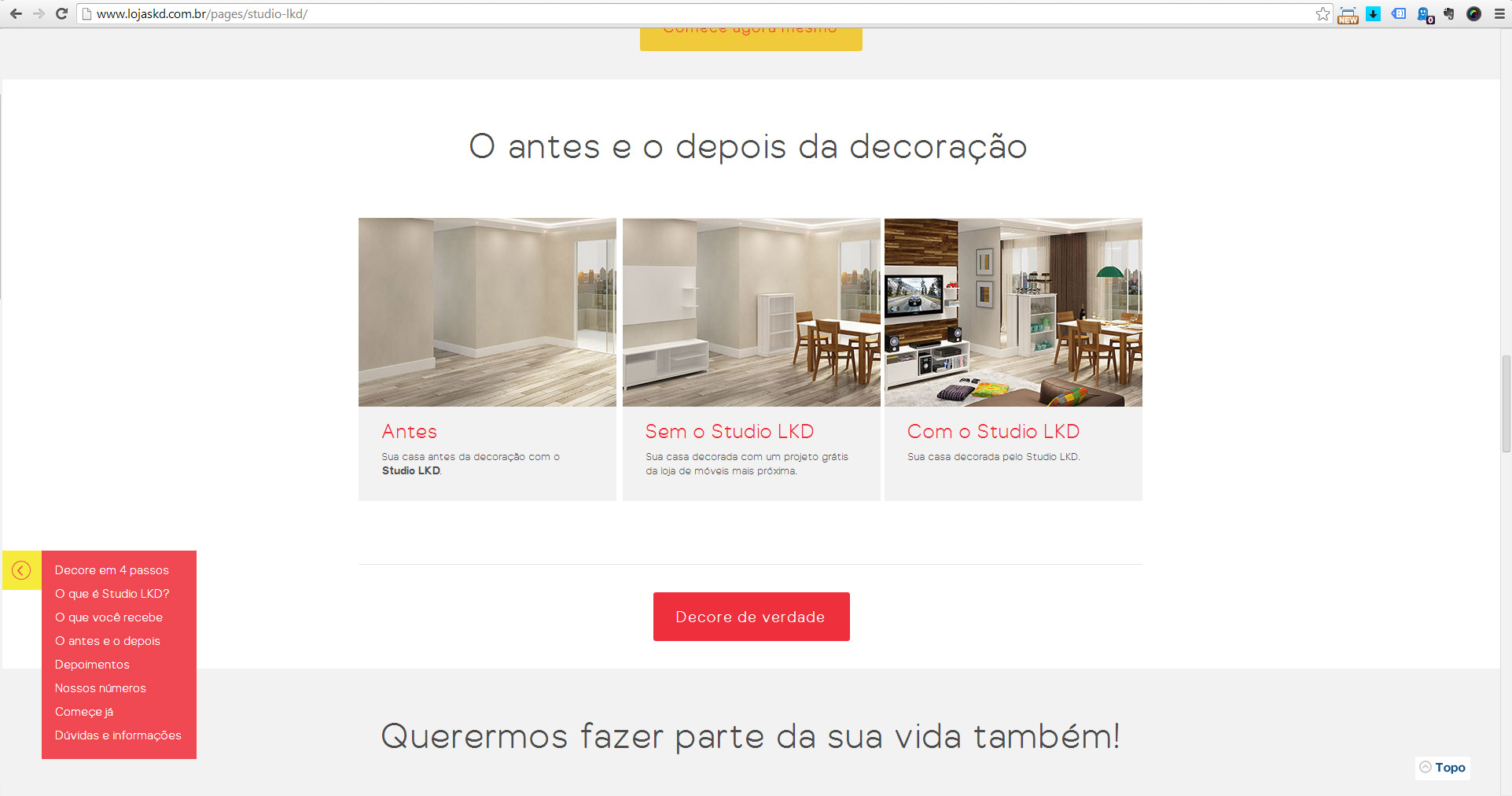Go to Nossos números
Viewport: 1512px width, 796px height.
[x=100, y=688]
